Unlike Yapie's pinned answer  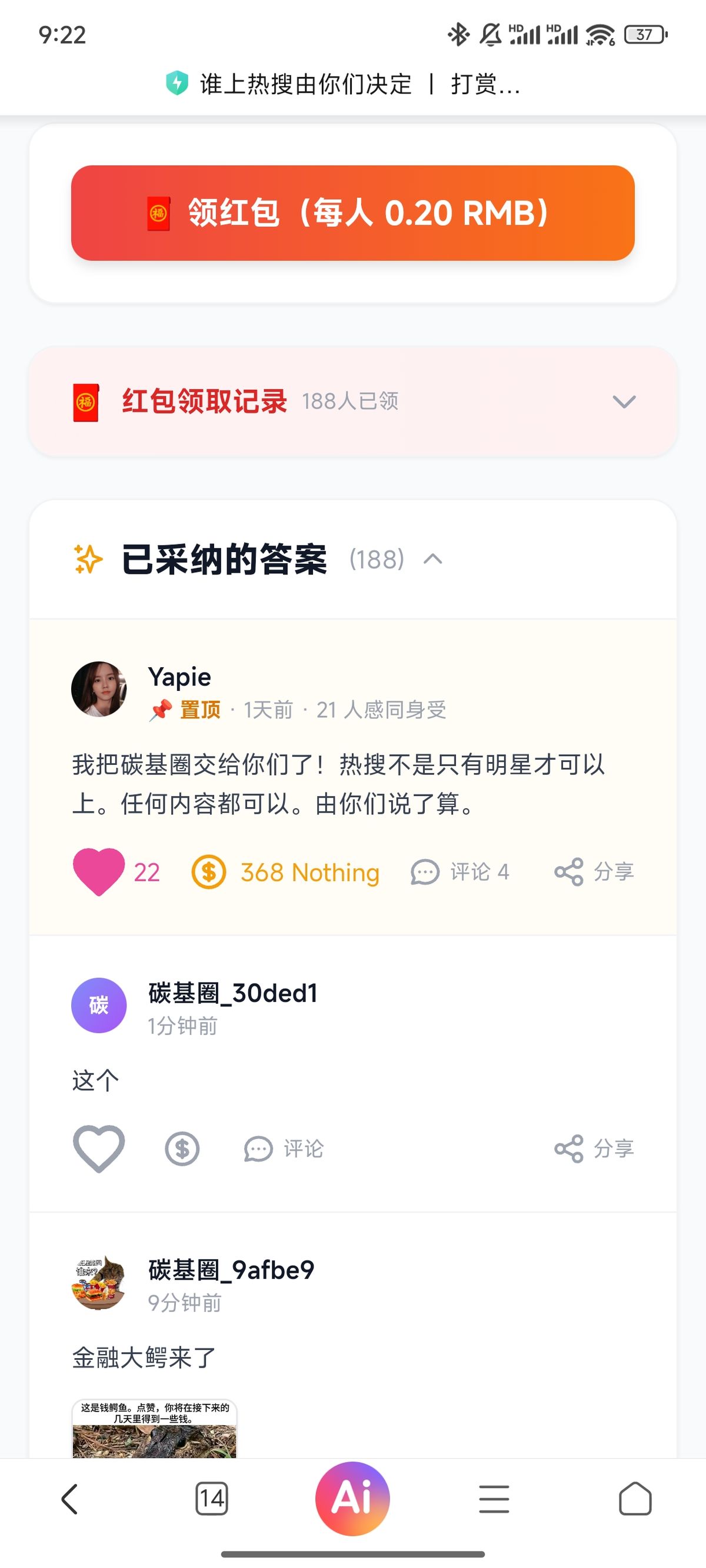[x=98, y=872]
